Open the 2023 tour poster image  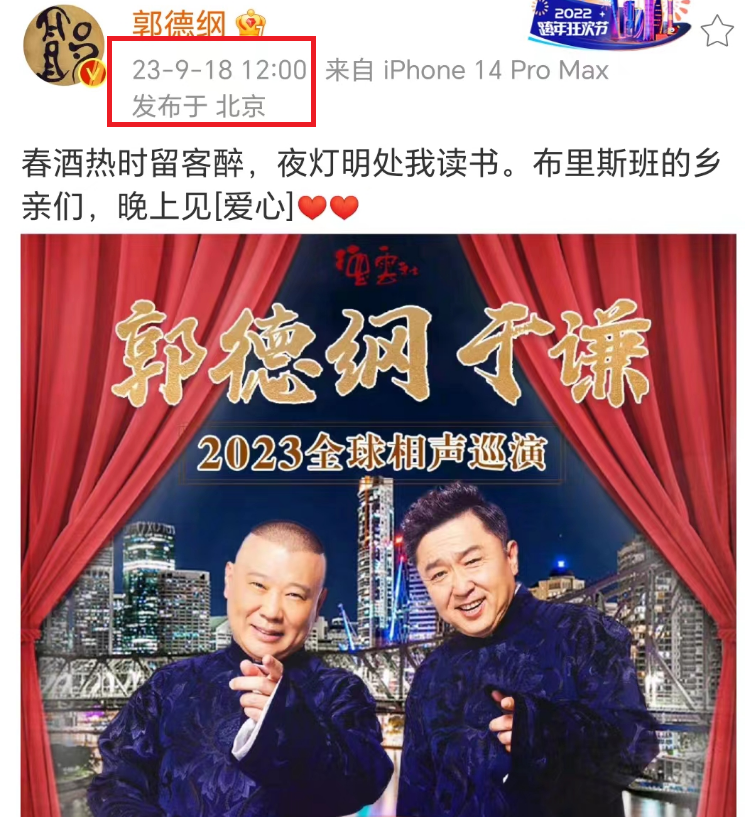pos(372,520)
